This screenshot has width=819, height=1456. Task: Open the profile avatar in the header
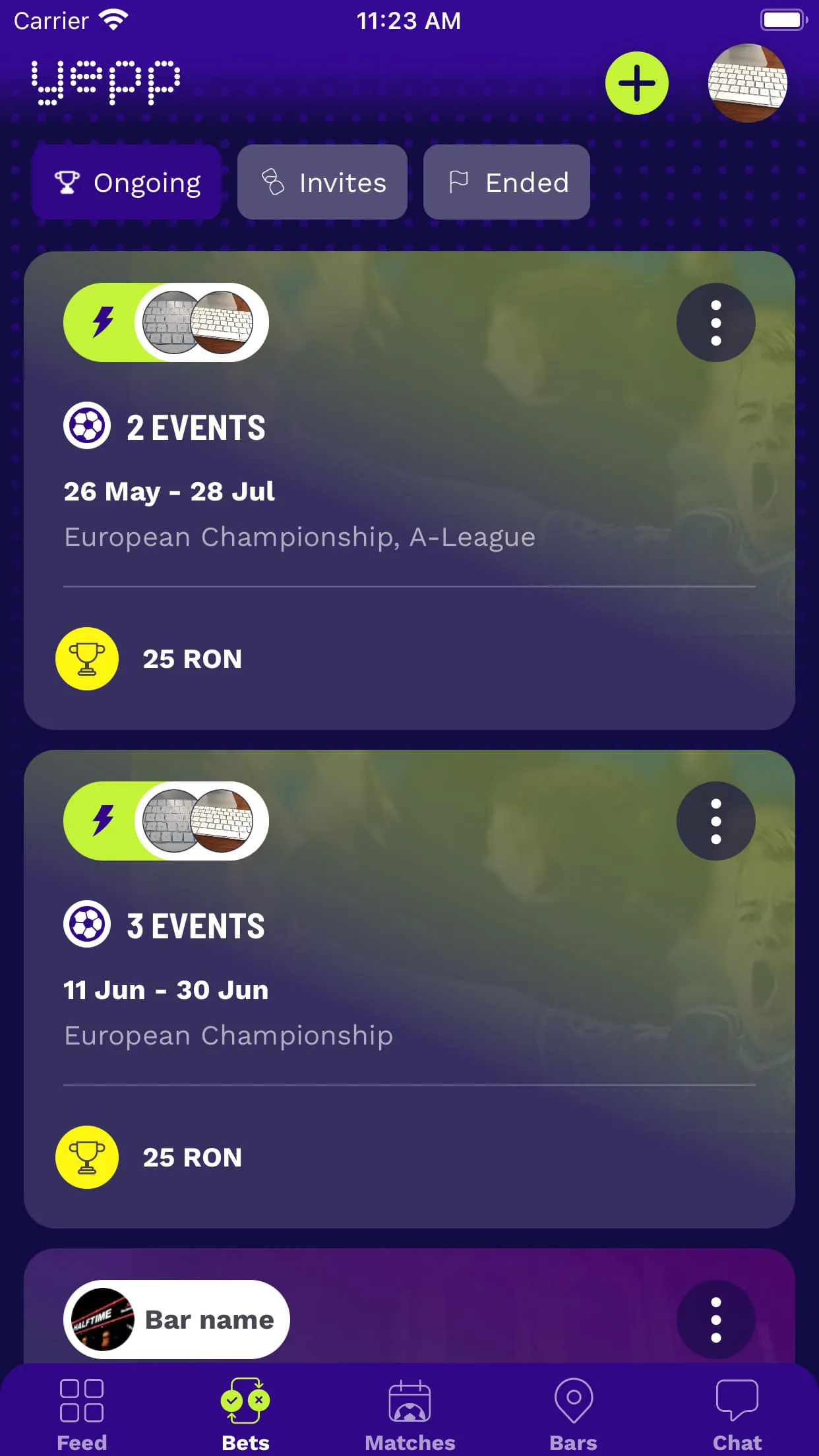coord(747,83)
